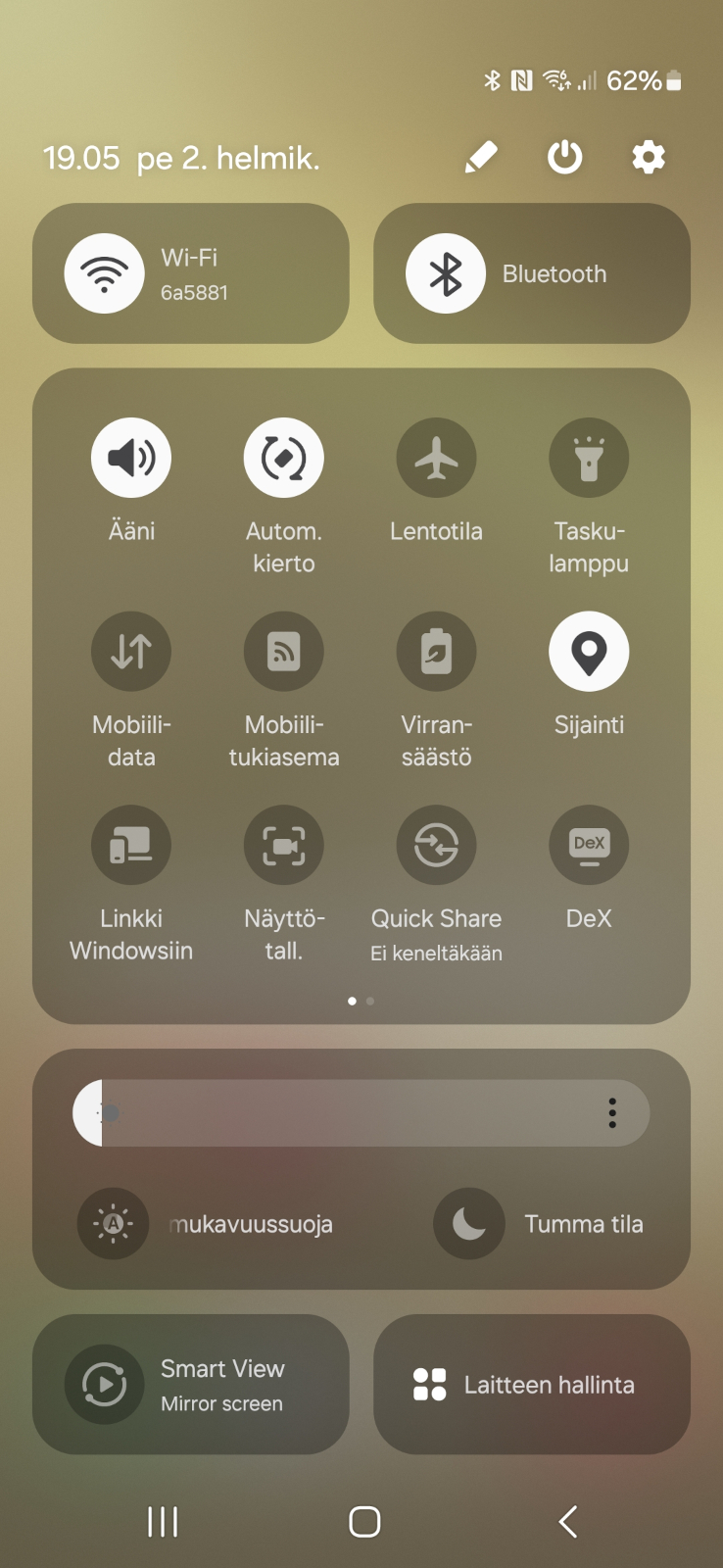This screenshot has height=1568, width=723.
Task: Open the power menu
Action: coord(565,157)
